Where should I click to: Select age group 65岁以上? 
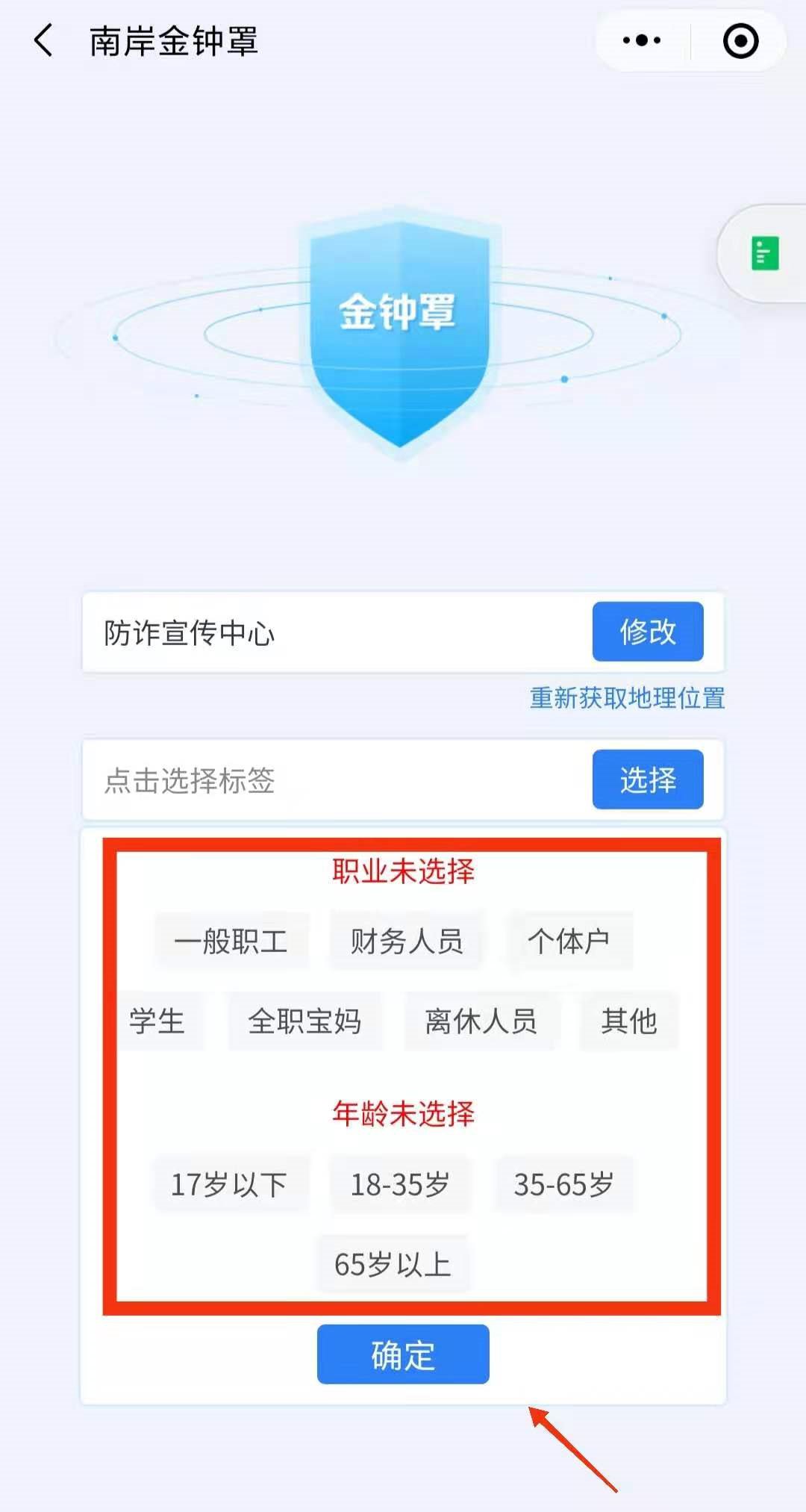393,1264
